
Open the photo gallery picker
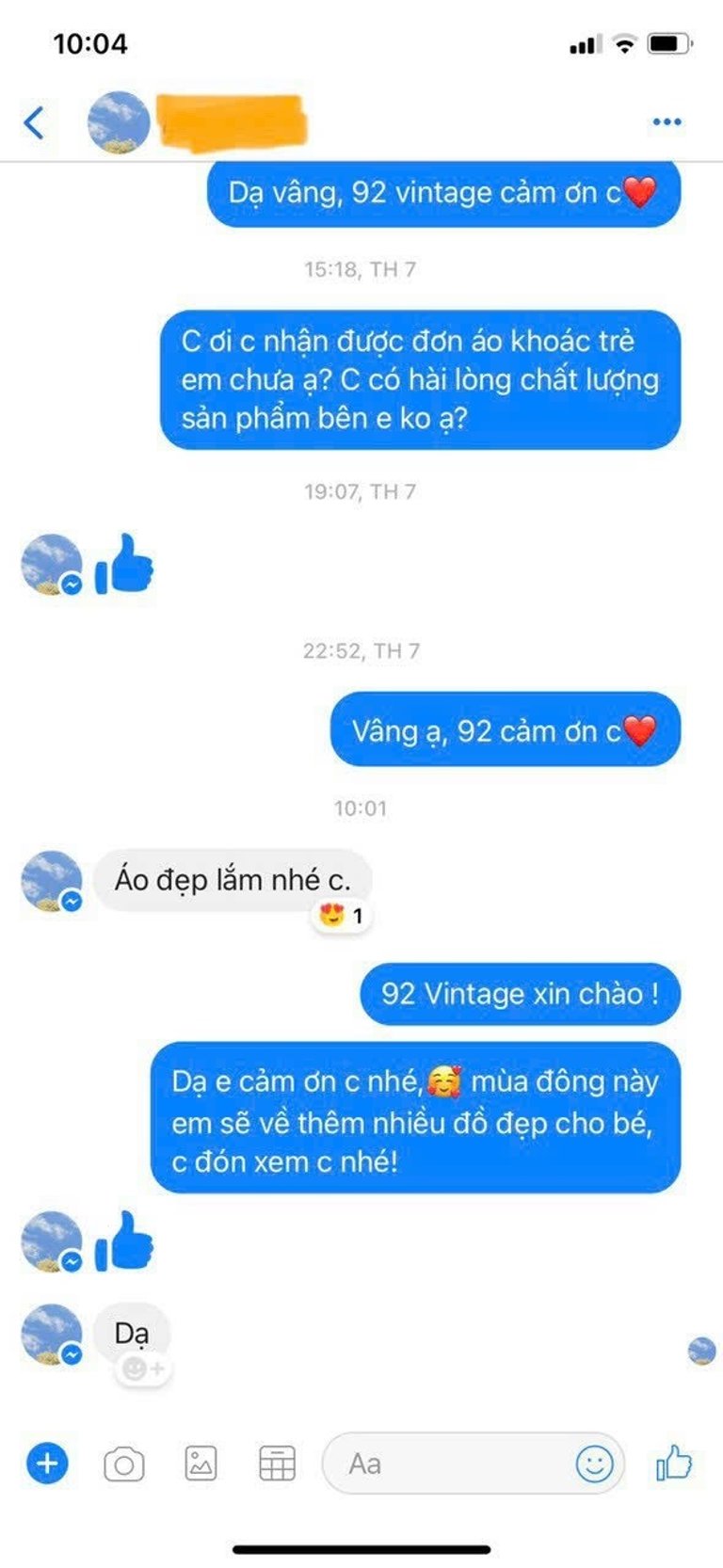pyautogui.click(x=201, y=1464)
